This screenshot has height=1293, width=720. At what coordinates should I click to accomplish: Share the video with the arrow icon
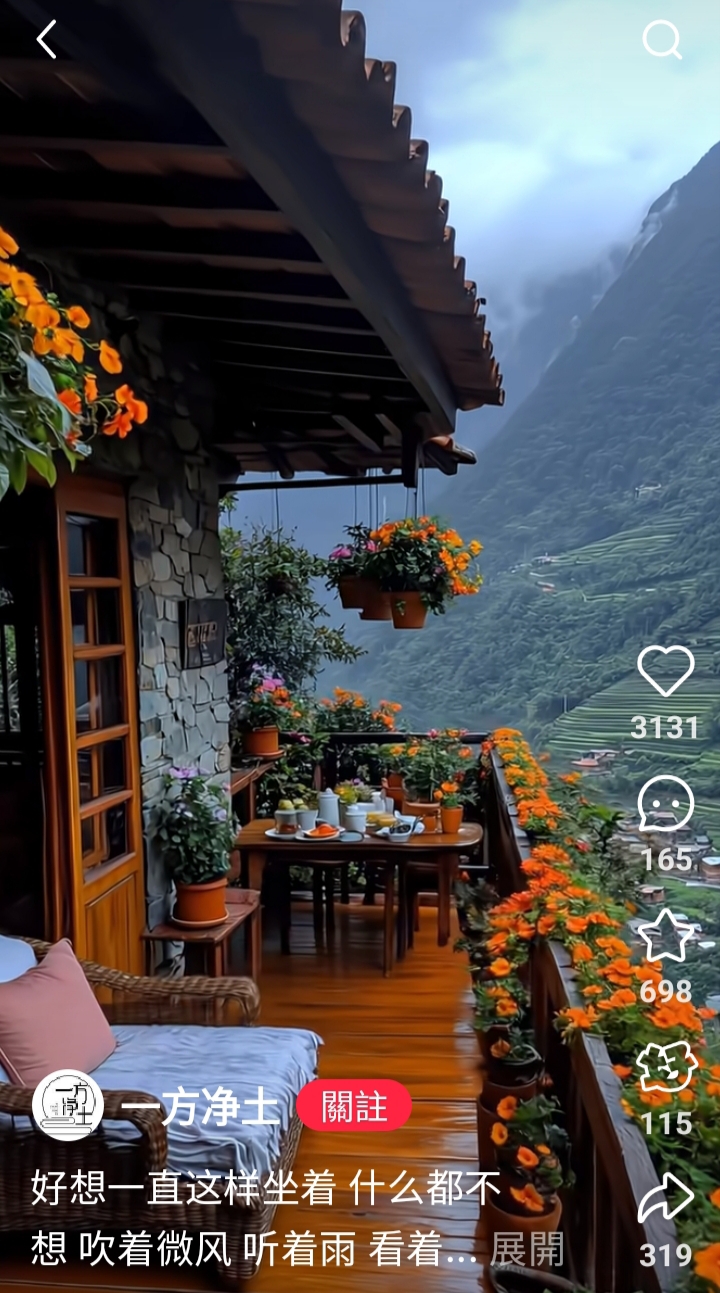[x=666, y=1198]
